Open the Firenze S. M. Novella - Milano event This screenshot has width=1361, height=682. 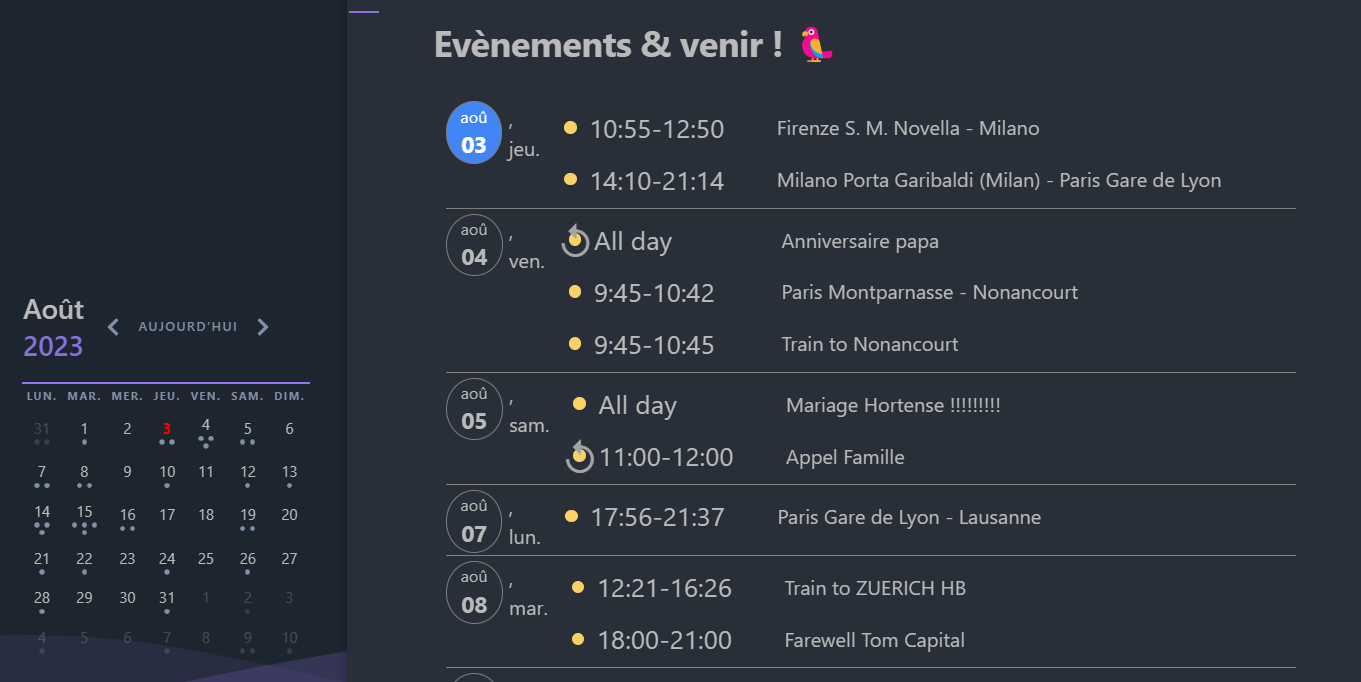[x=907, y=129]
